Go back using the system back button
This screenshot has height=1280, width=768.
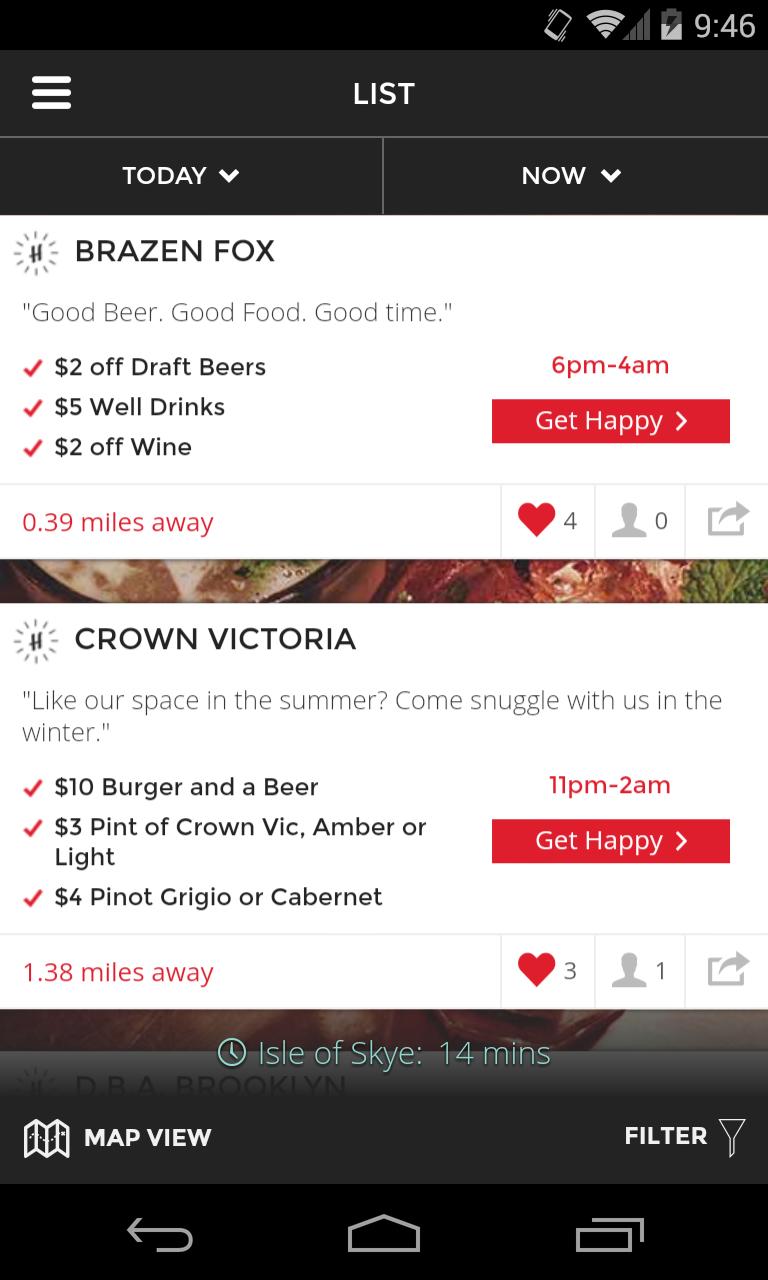pos(160,1236)
